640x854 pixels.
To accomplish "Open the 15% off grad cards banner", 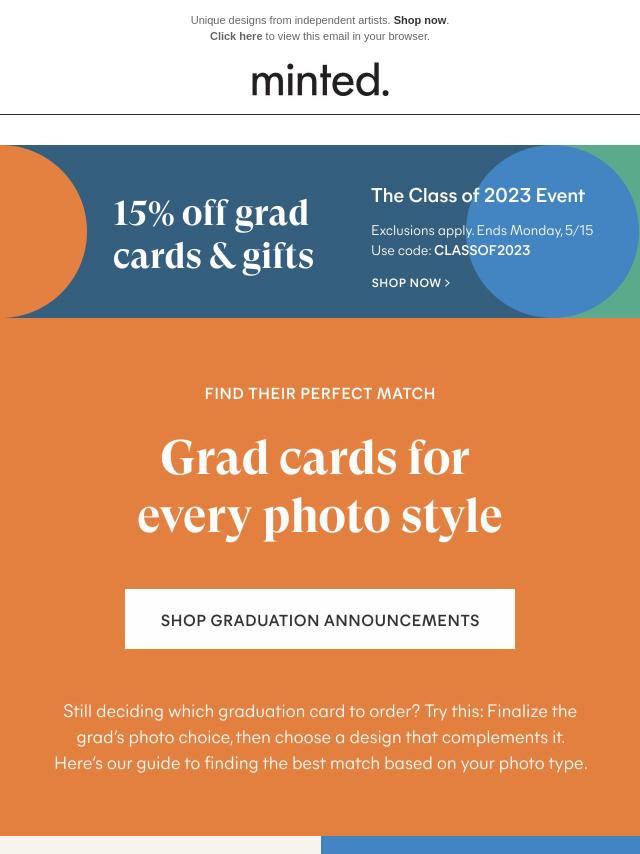I will 213,234.
